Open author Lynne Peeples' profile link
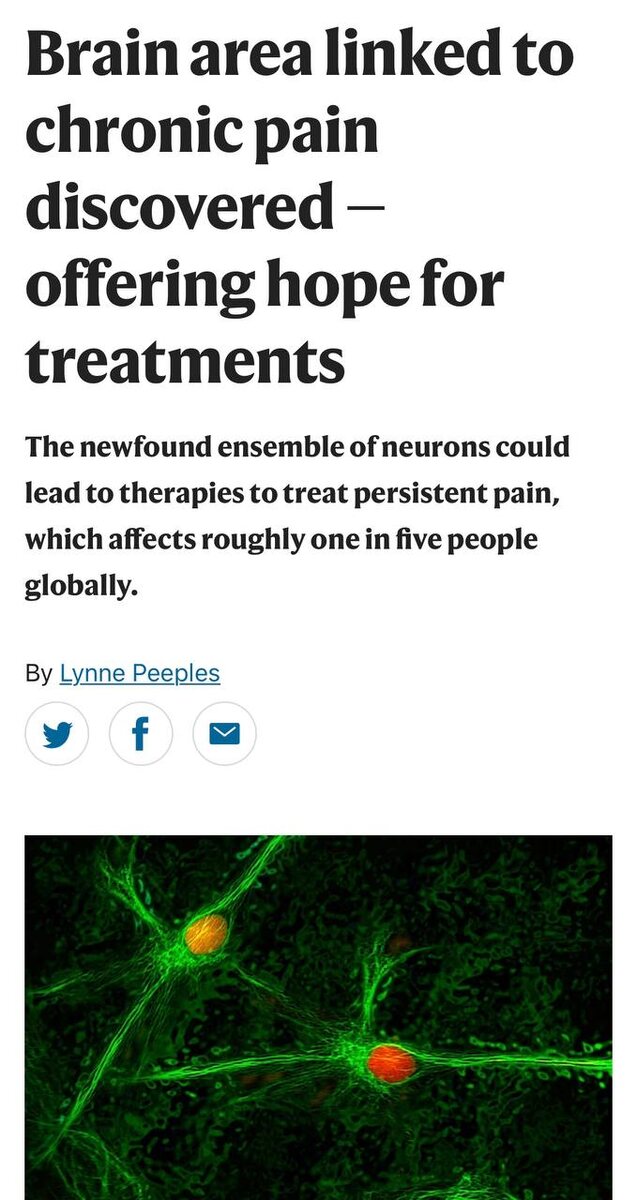 coord(139,674)
